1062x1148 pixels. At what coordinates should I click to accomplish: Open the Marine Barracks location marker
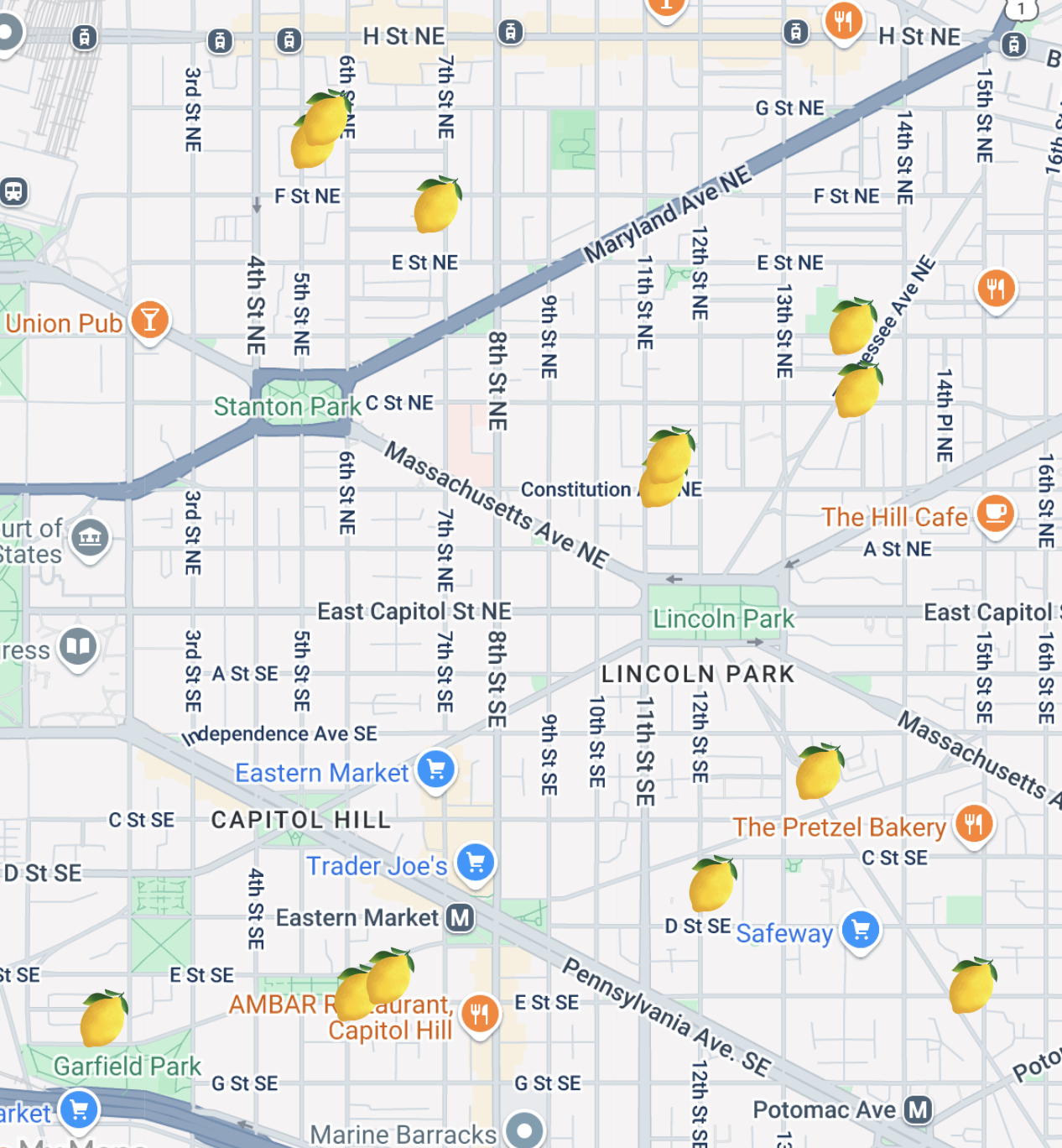pos(525,1130)
